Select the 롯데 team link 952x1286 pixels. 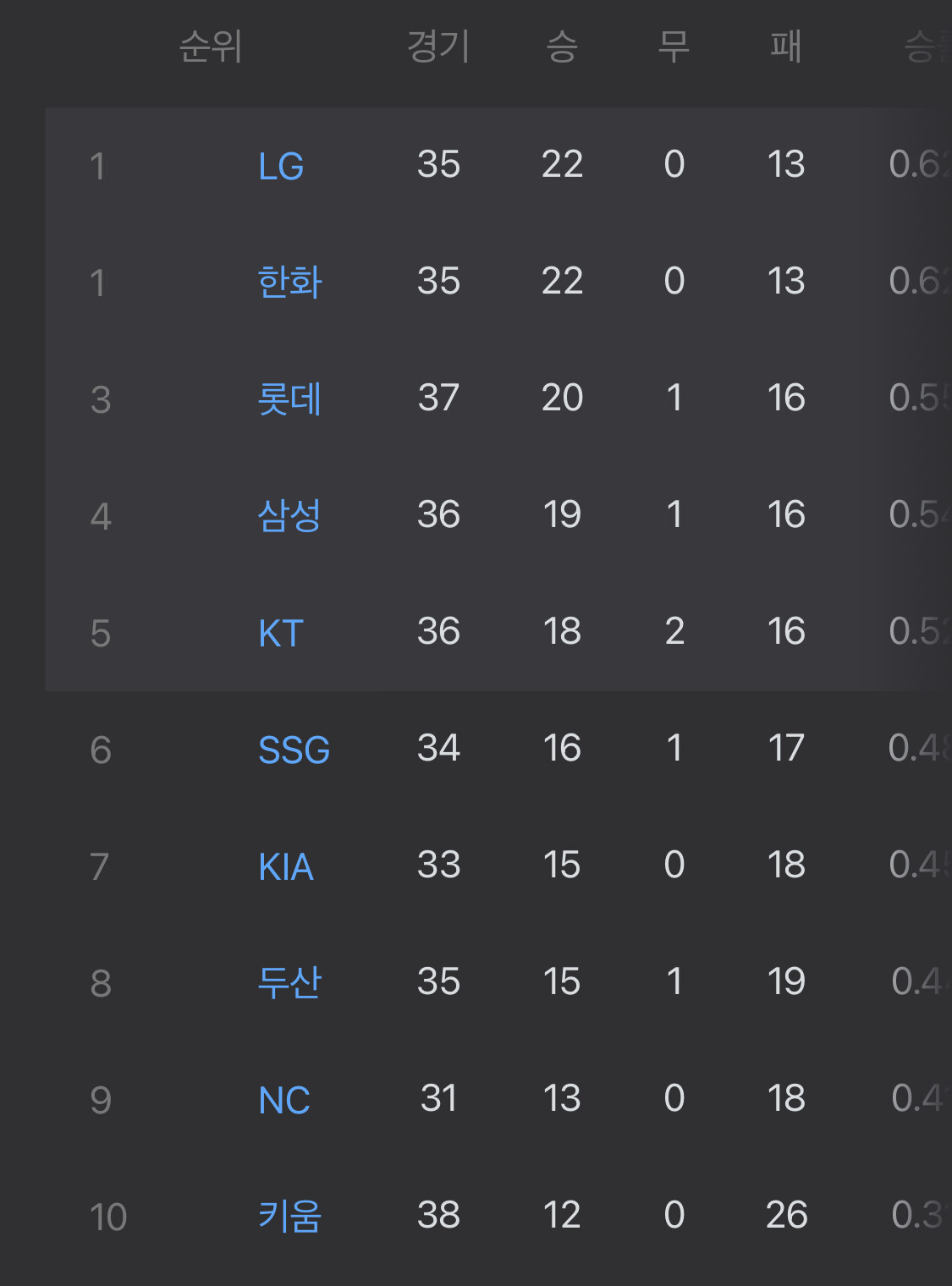tap(289, 398)
